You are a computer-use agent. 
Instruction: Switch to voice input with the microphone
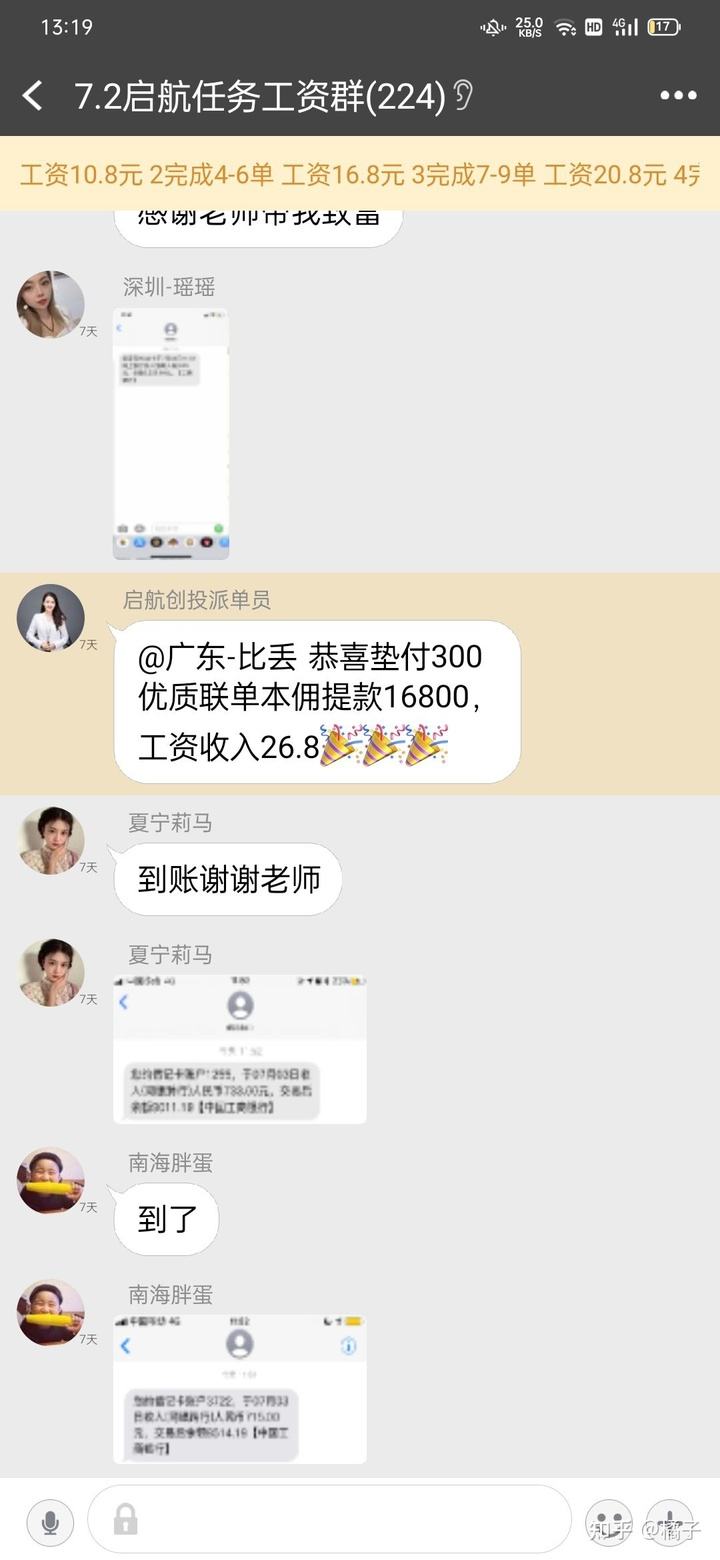(49, 1522)
